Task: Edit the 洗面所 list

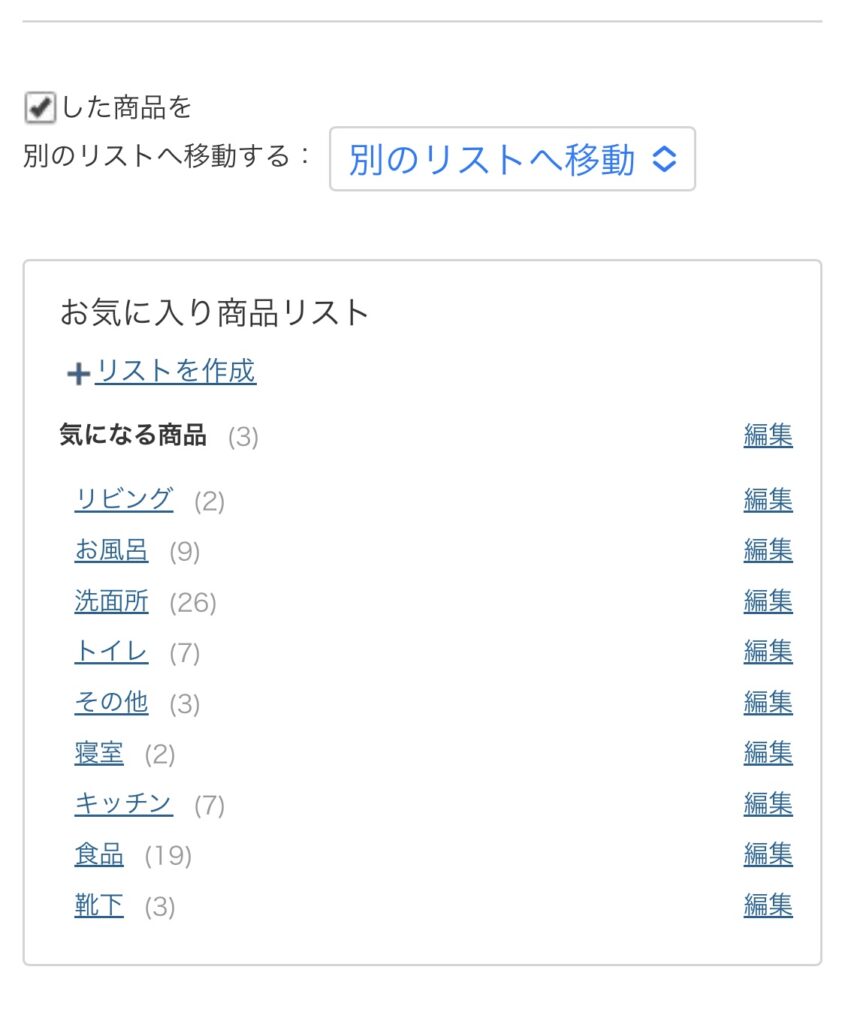Action: click(768, 601)
